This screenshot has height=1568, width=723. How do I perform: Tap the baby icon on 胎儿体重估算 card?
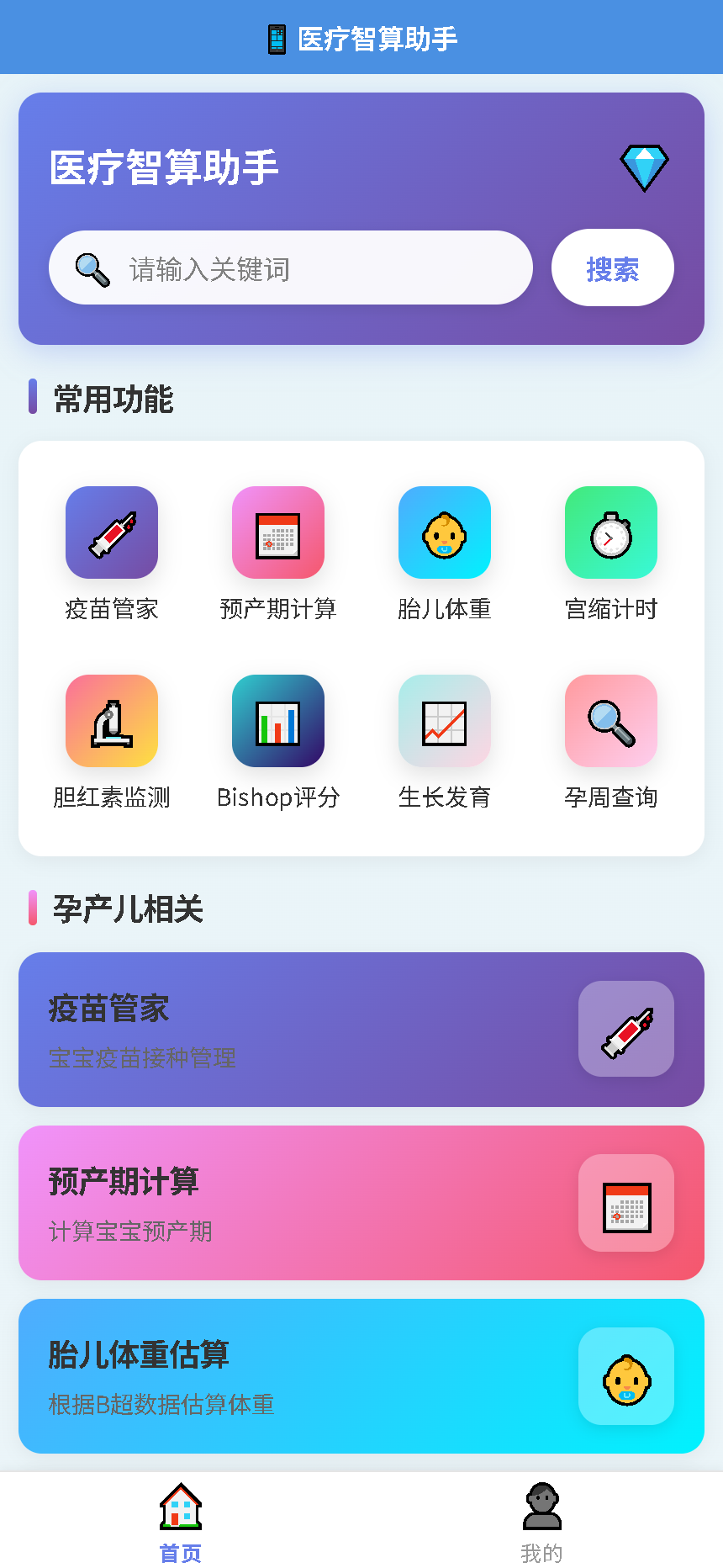click(x=625, y=1376)
